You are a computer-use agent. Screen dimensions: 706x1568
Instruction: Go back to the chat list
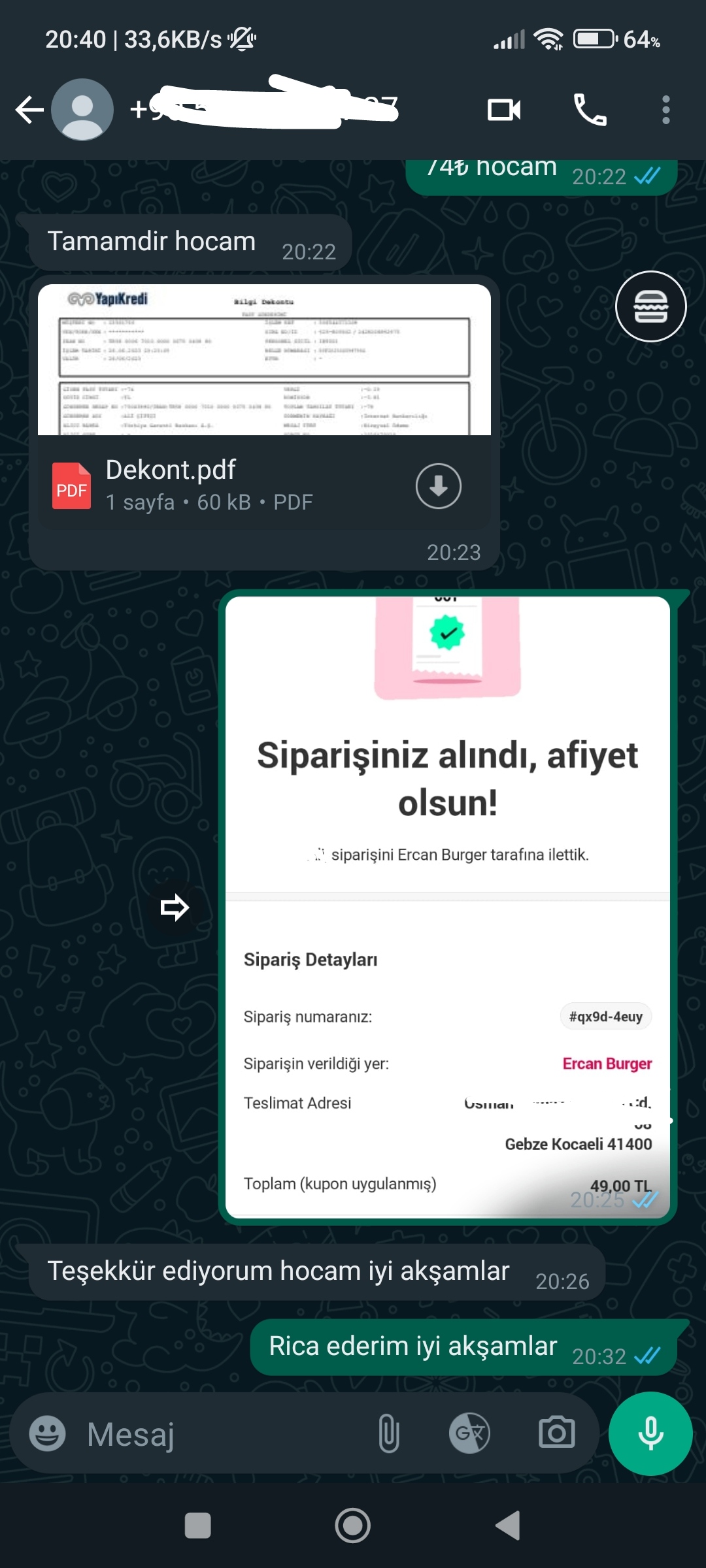(29, 110)
